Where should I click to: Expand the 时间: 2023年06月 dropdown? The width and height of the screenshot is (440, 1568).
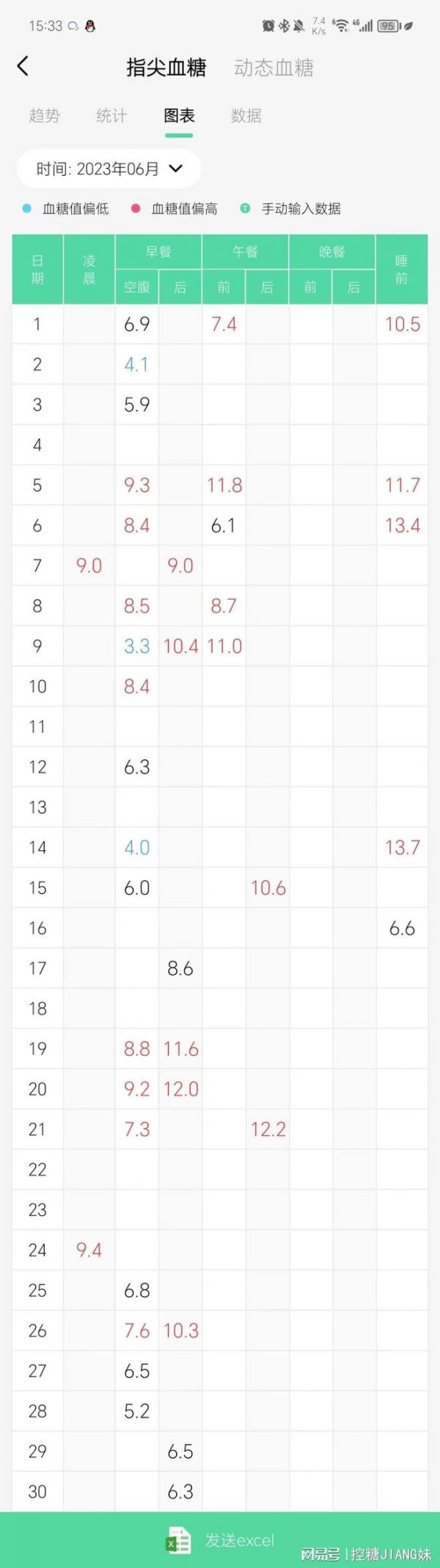coord(109,169)
